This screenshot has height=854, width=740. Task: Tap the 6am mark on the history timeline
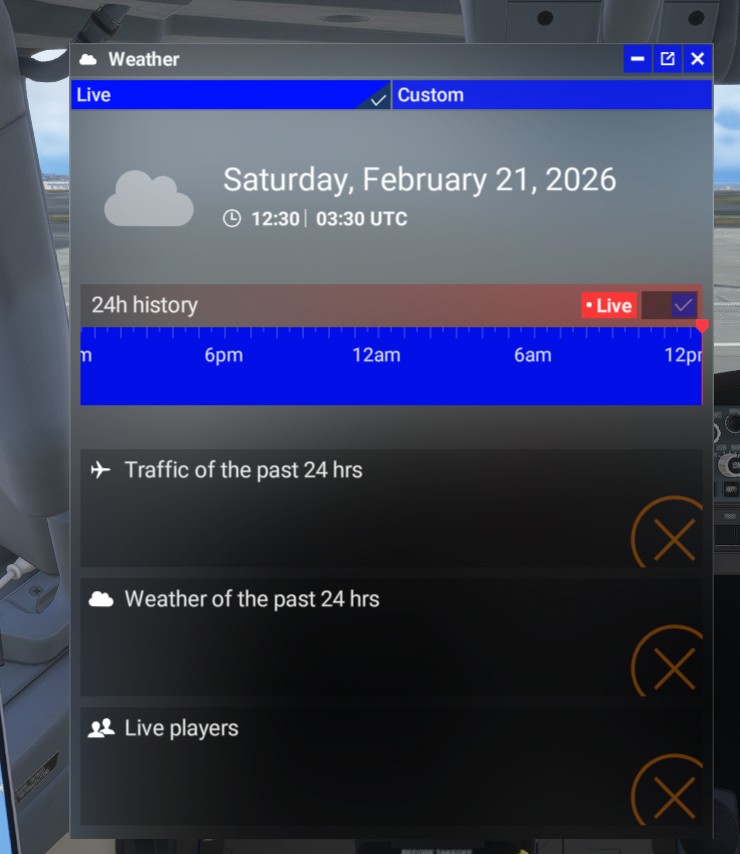tap(532, 355)
